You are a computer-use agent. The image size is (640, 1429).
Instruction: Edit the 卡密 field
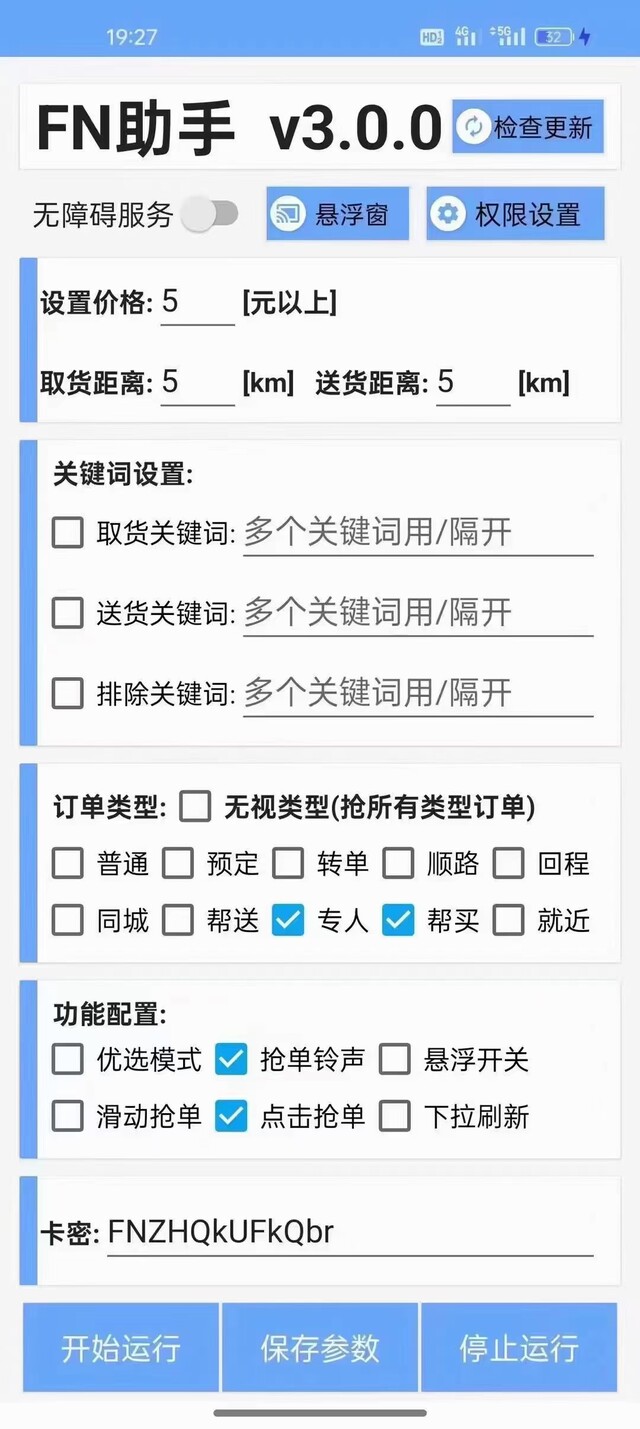point(350,1233)
